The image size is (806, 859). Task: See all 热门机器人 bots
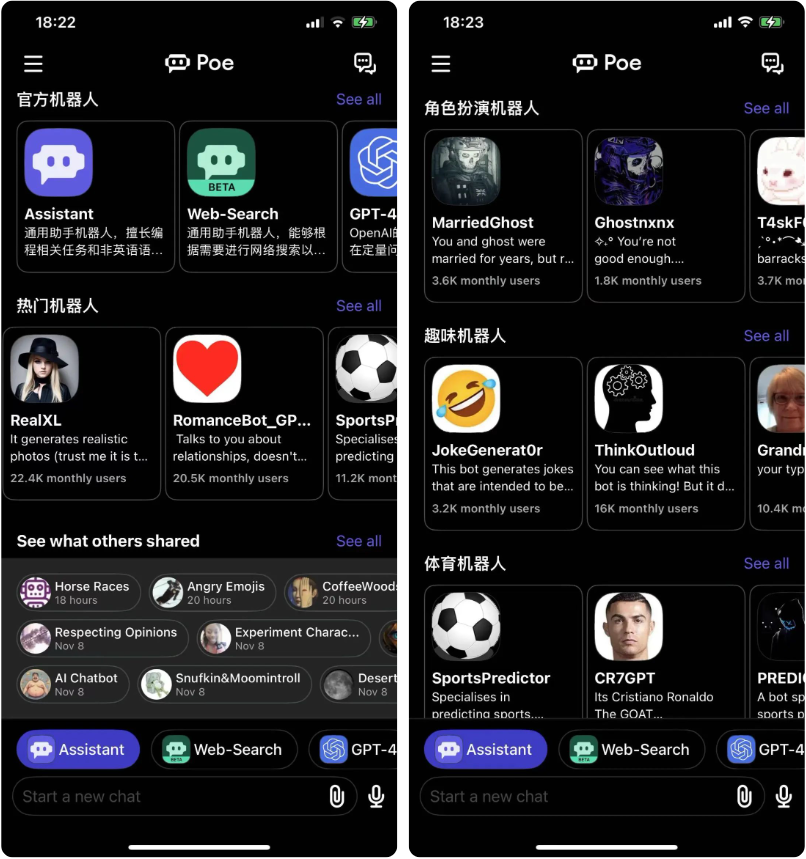tap(358, 306)
